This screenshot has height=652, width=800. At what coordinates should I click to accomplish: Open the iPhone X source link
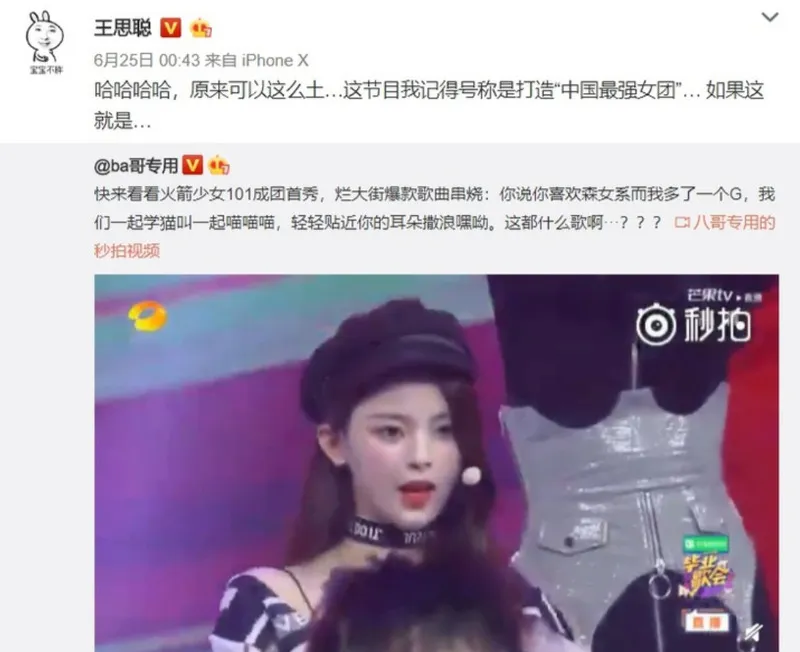tap(268, 60)
